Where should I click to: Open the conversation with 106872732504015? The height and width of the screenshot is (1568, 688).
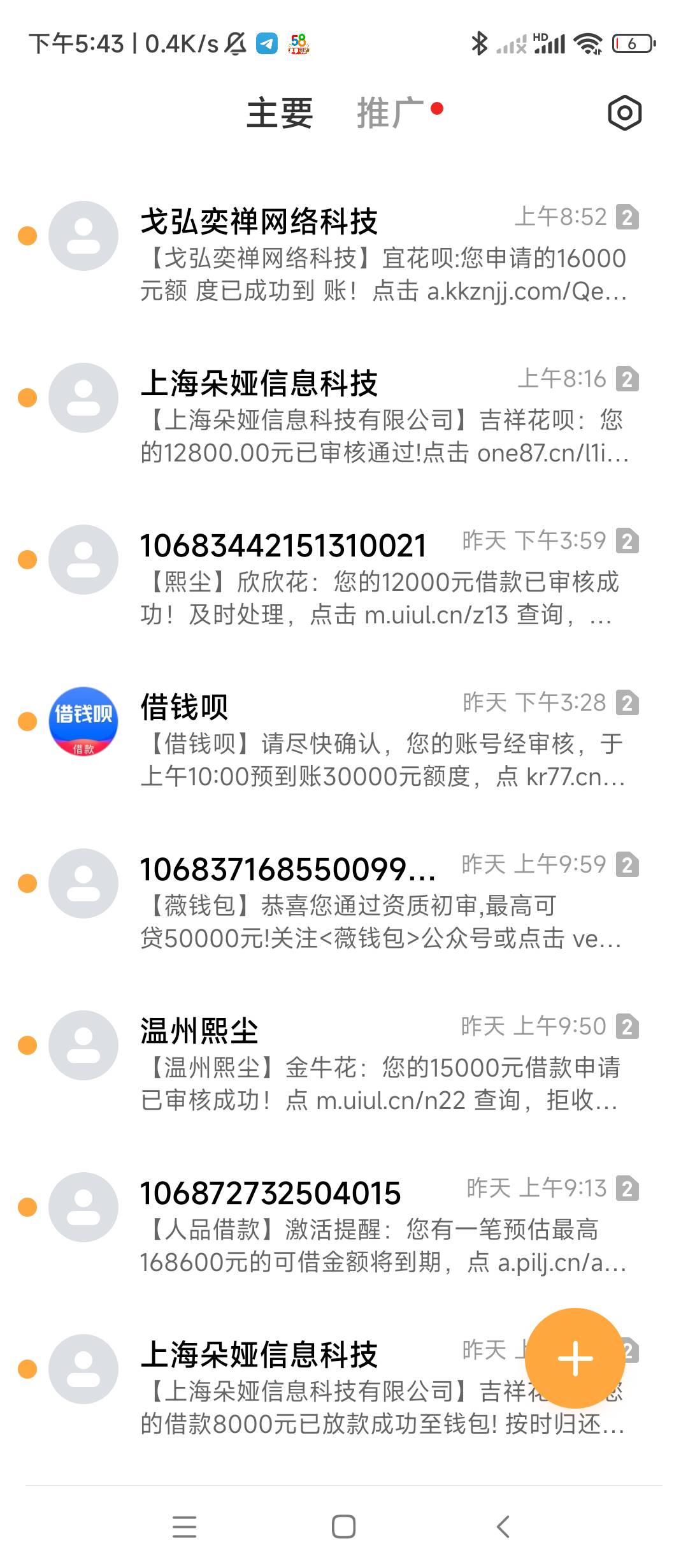point(344,1225)
